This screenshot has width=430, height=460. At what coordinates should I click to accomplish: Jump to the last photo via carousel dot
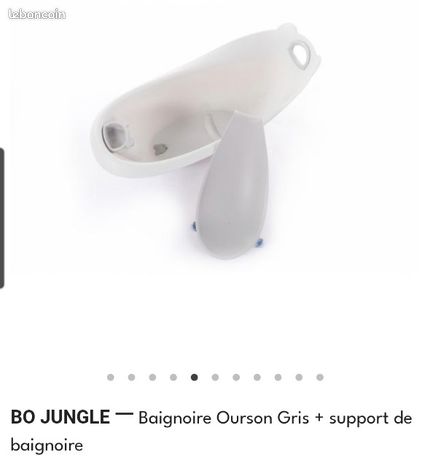(x=320, y=377)
